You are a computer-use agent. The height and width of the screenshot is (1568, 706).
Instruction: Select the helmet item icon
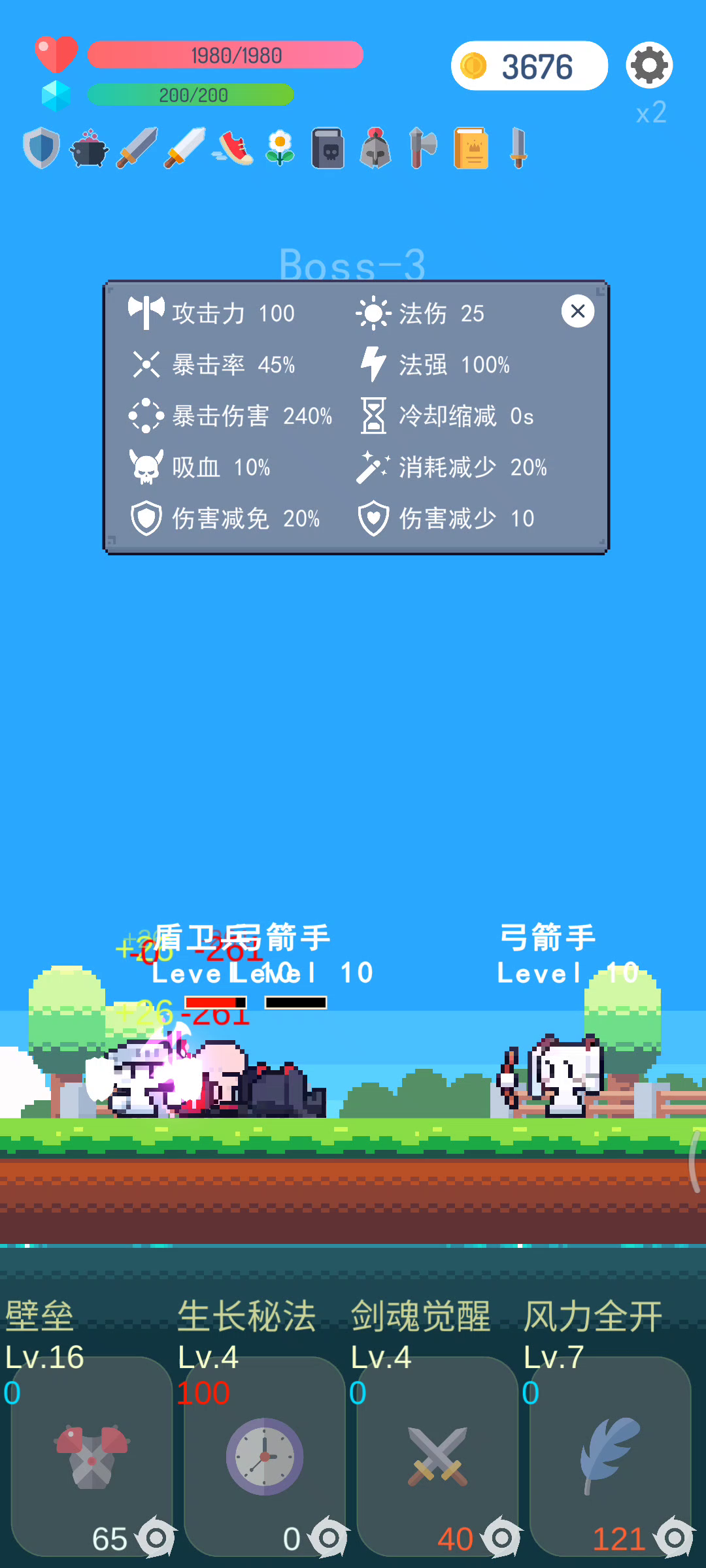(376, 148)
